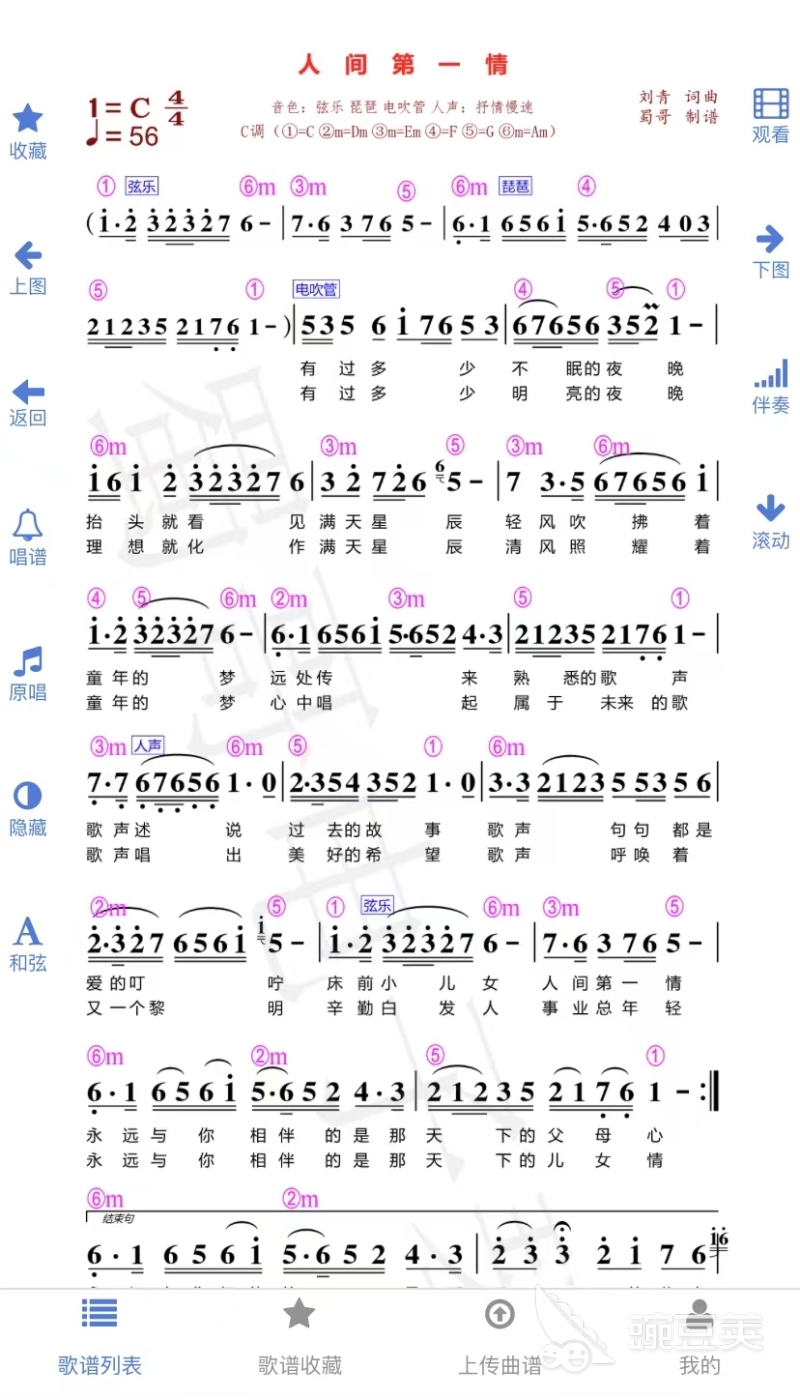
Task: Toggle the 隐藏 hide button
Action: click(x=28, y=809)
